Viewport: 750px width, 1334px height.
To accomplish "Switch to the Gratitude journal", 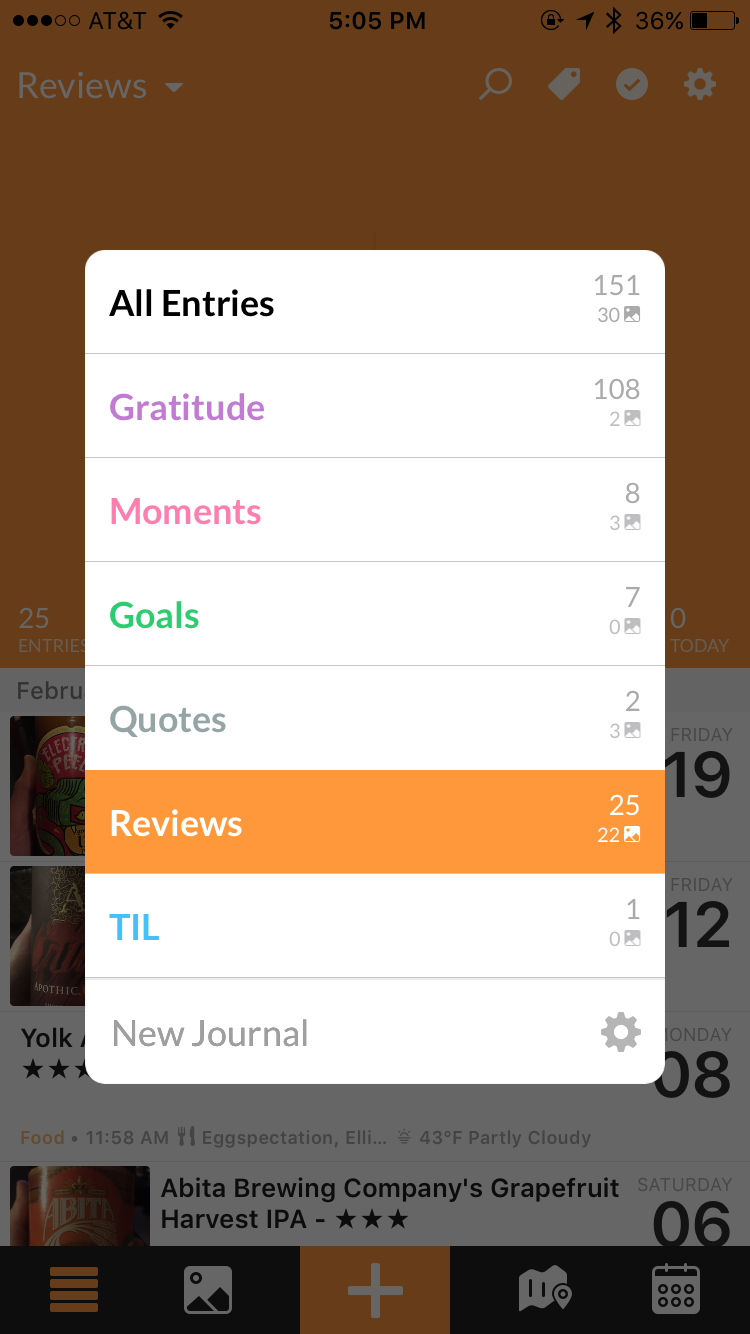I will point(374,407).
